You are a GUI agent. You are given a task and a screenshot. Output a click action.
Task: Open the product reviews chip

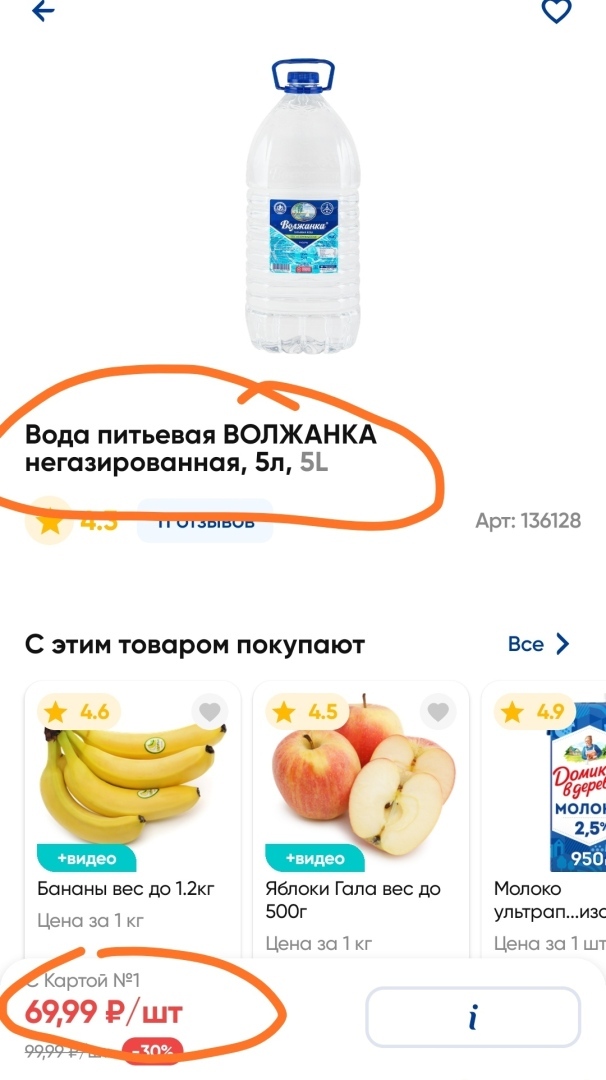pos(205,522)
